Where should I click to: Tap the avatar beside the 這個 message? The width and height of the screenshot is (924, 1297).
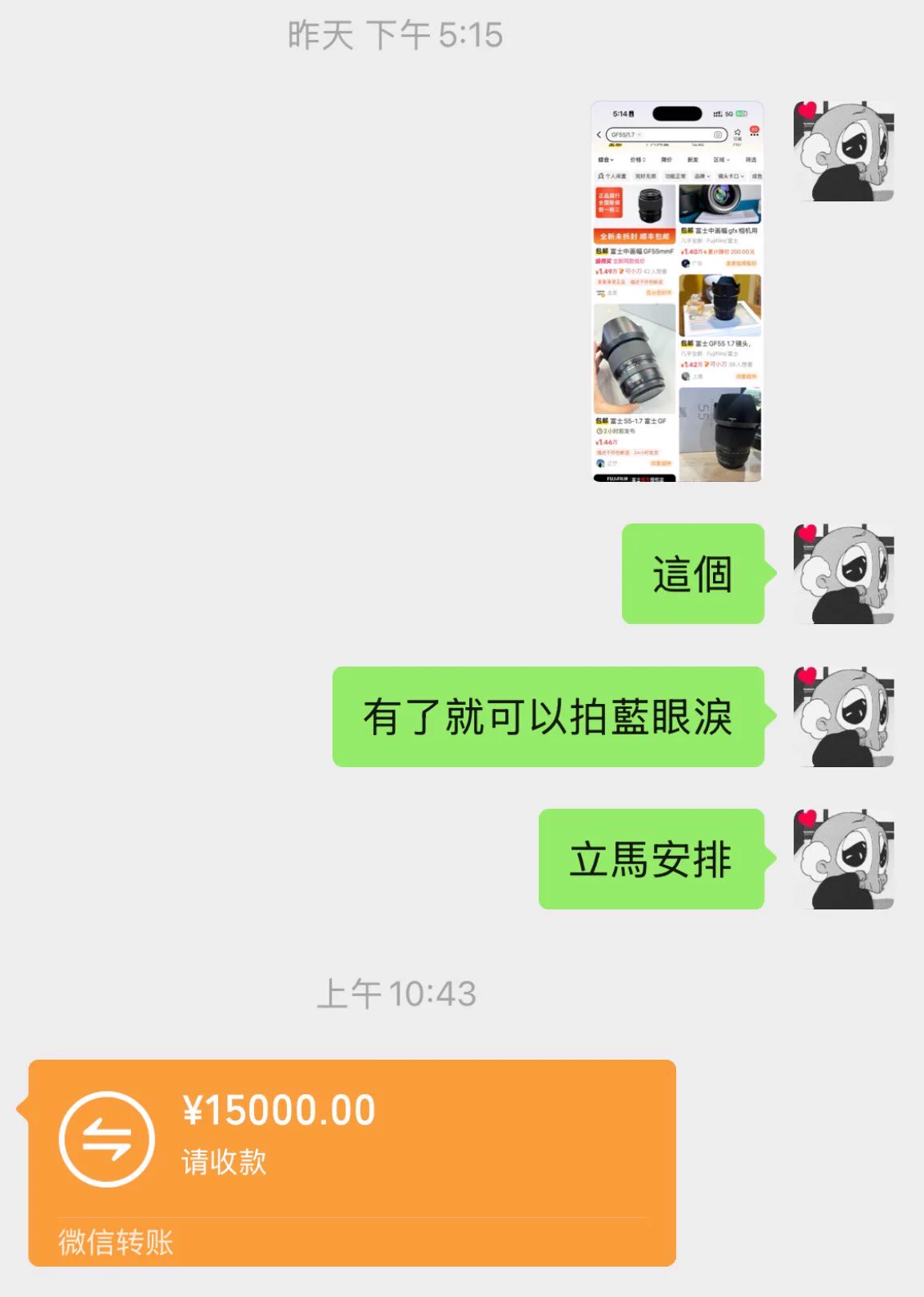[x=843, y=575]
